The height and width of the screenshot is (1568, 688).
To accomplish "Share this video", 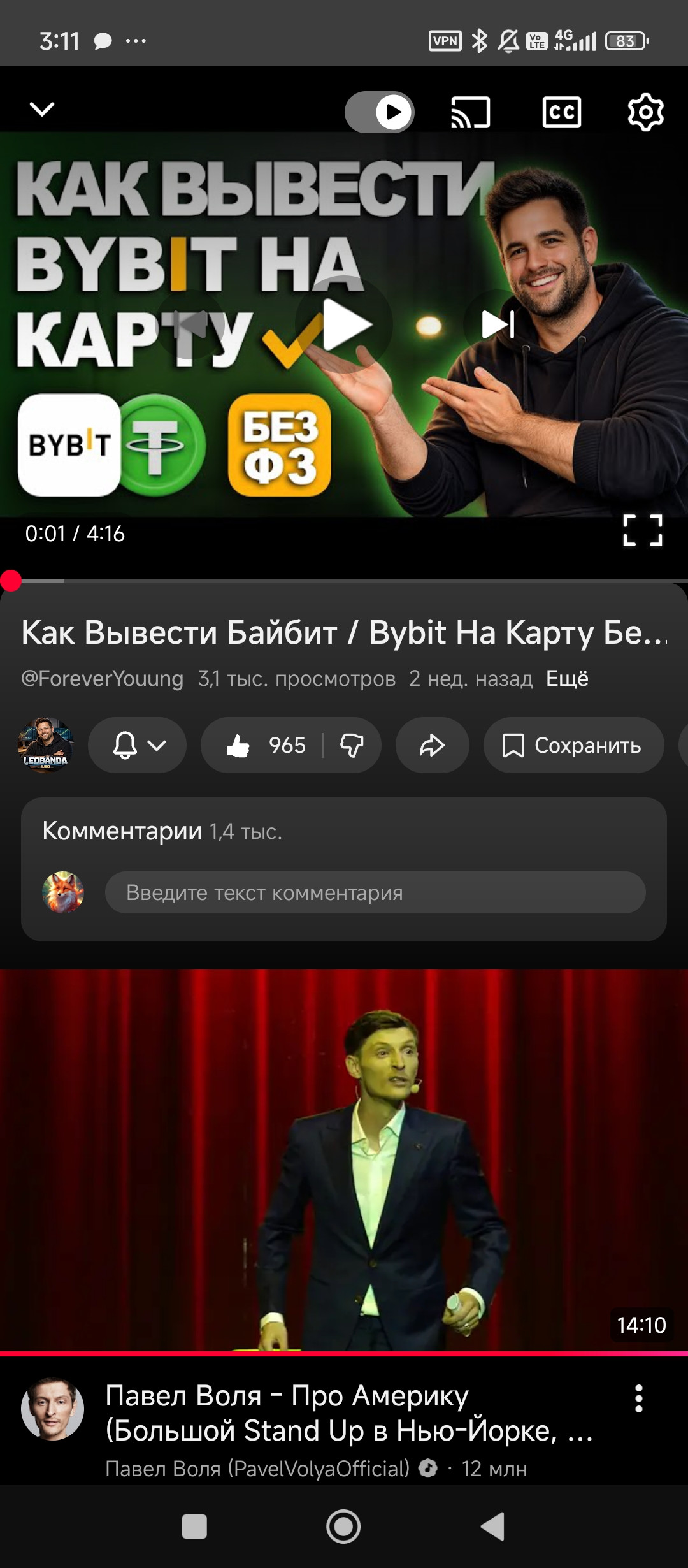I will (x=432, y=745).
